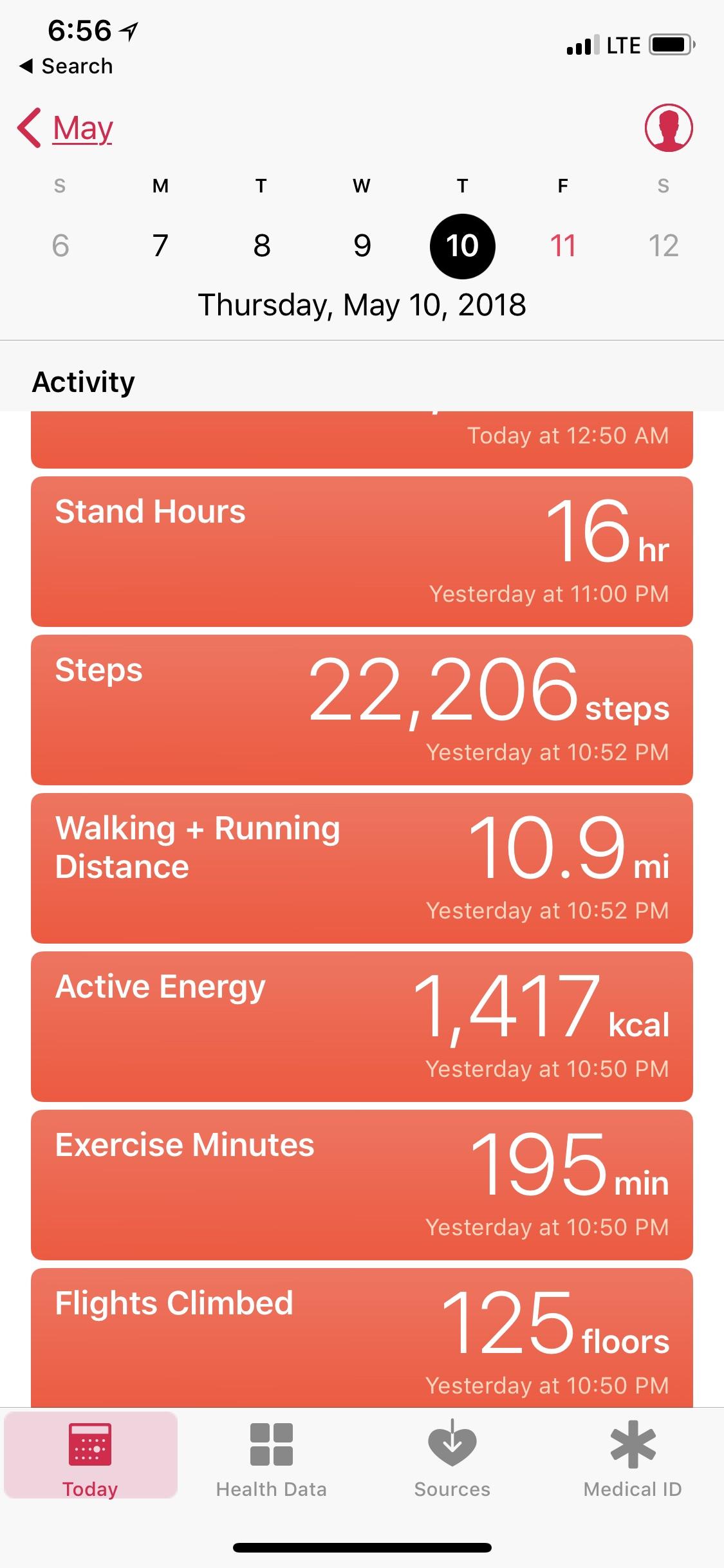The height and width of the screenshot is (1568, 724).
Task: Choose Sunday the 6th
Action: 60,246
